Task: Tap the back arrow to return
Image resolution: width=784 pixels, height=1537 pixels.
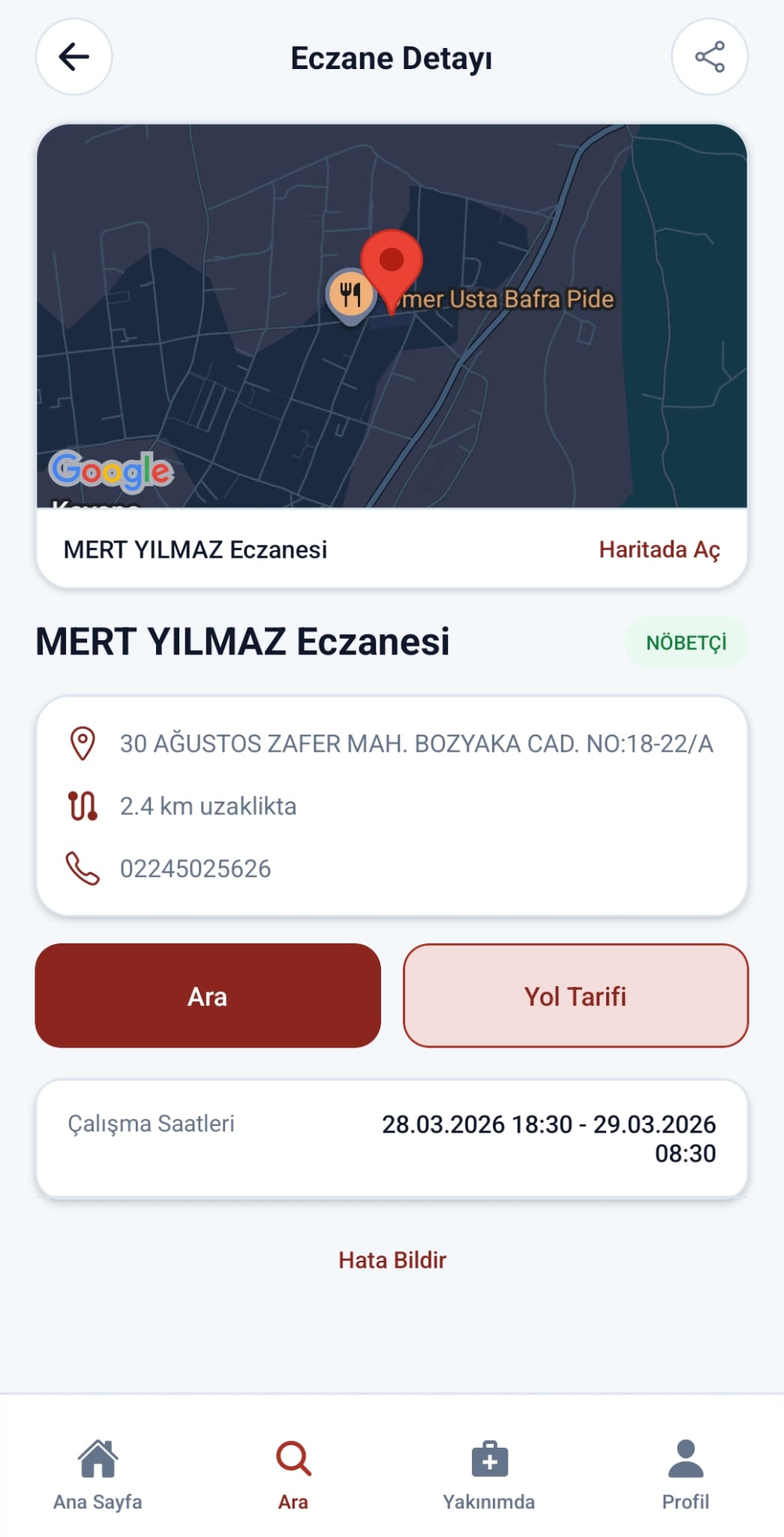Action: (x=73, y=57)
